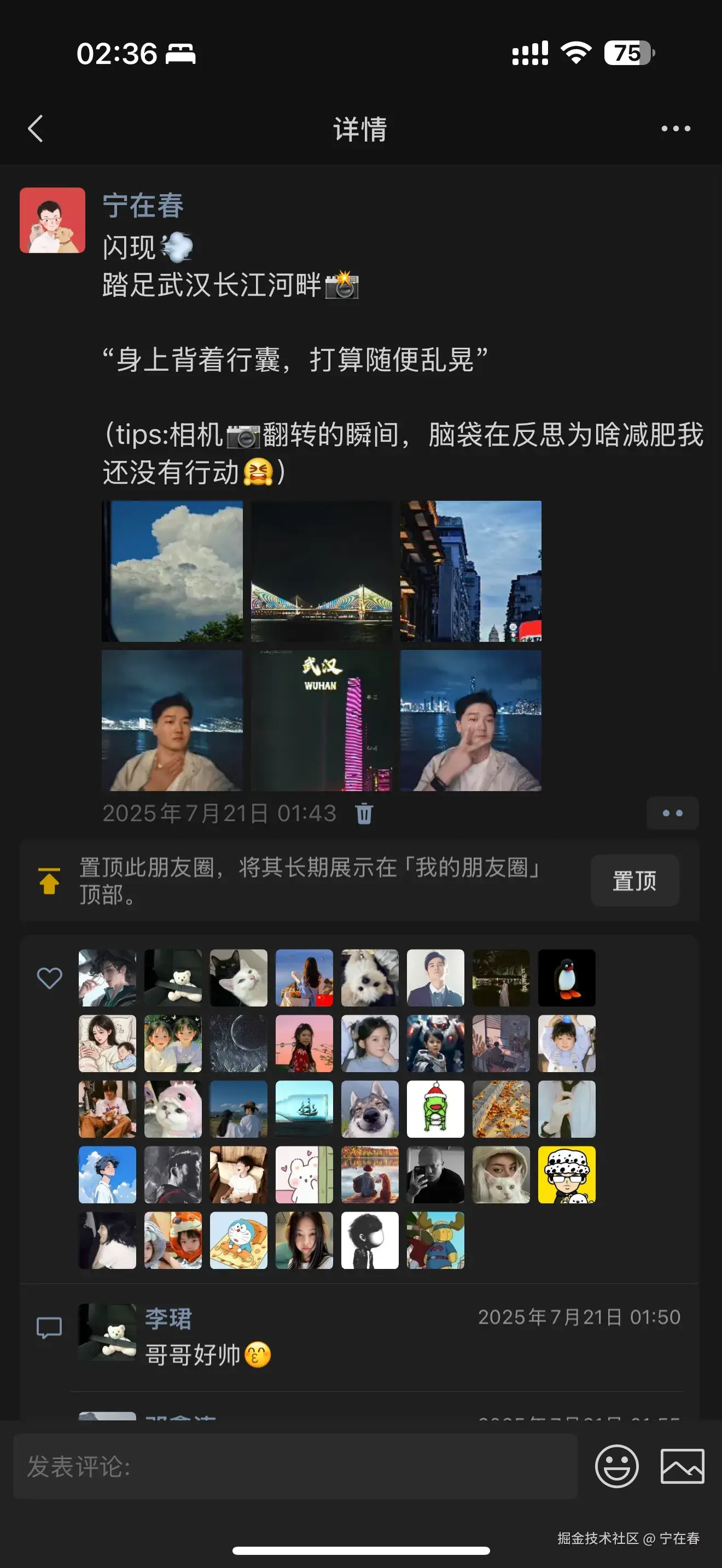Open the three-dot menu in the top bar
Viewport: 722px width, 1568px height.
(x=676, y=128)
